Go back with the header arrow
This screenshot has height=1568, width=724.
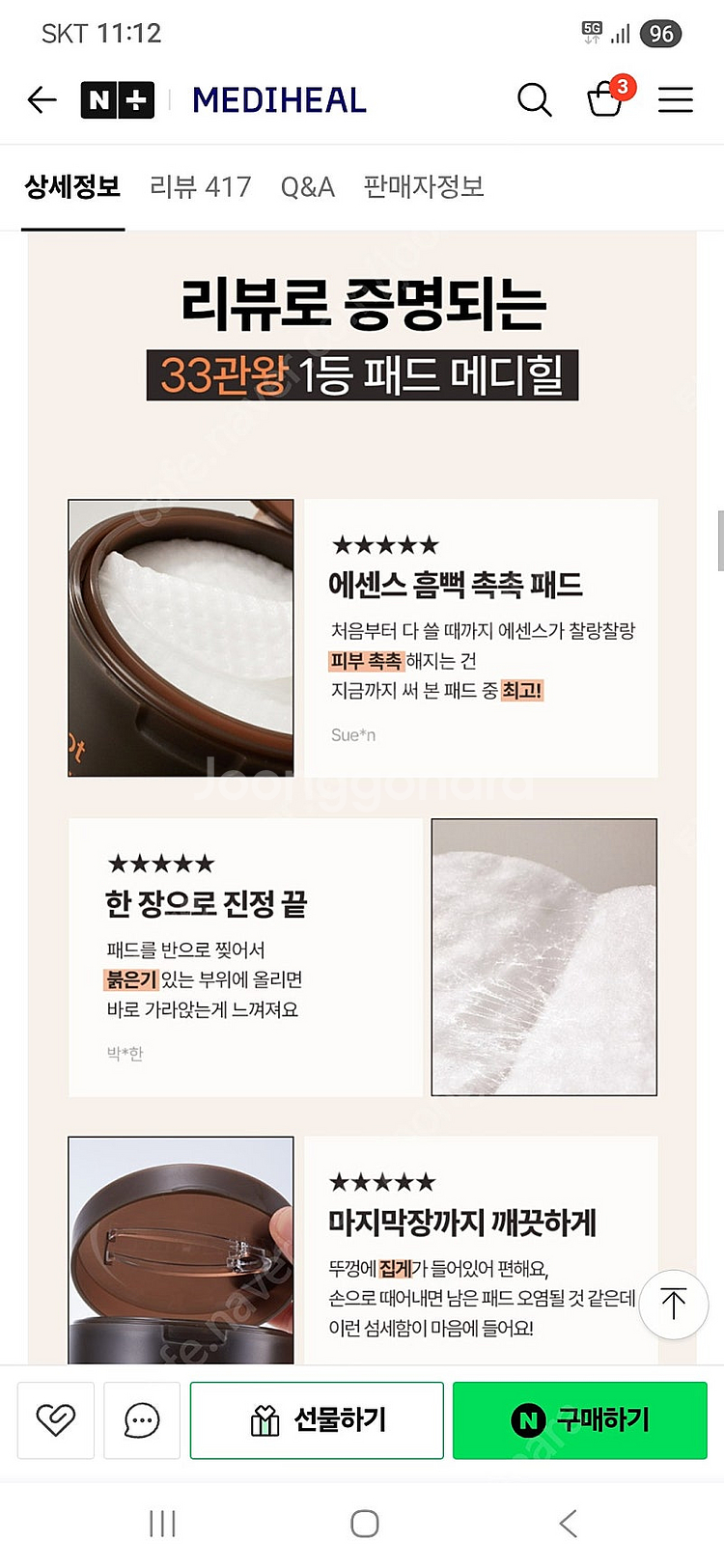click(x=42, y=99)
